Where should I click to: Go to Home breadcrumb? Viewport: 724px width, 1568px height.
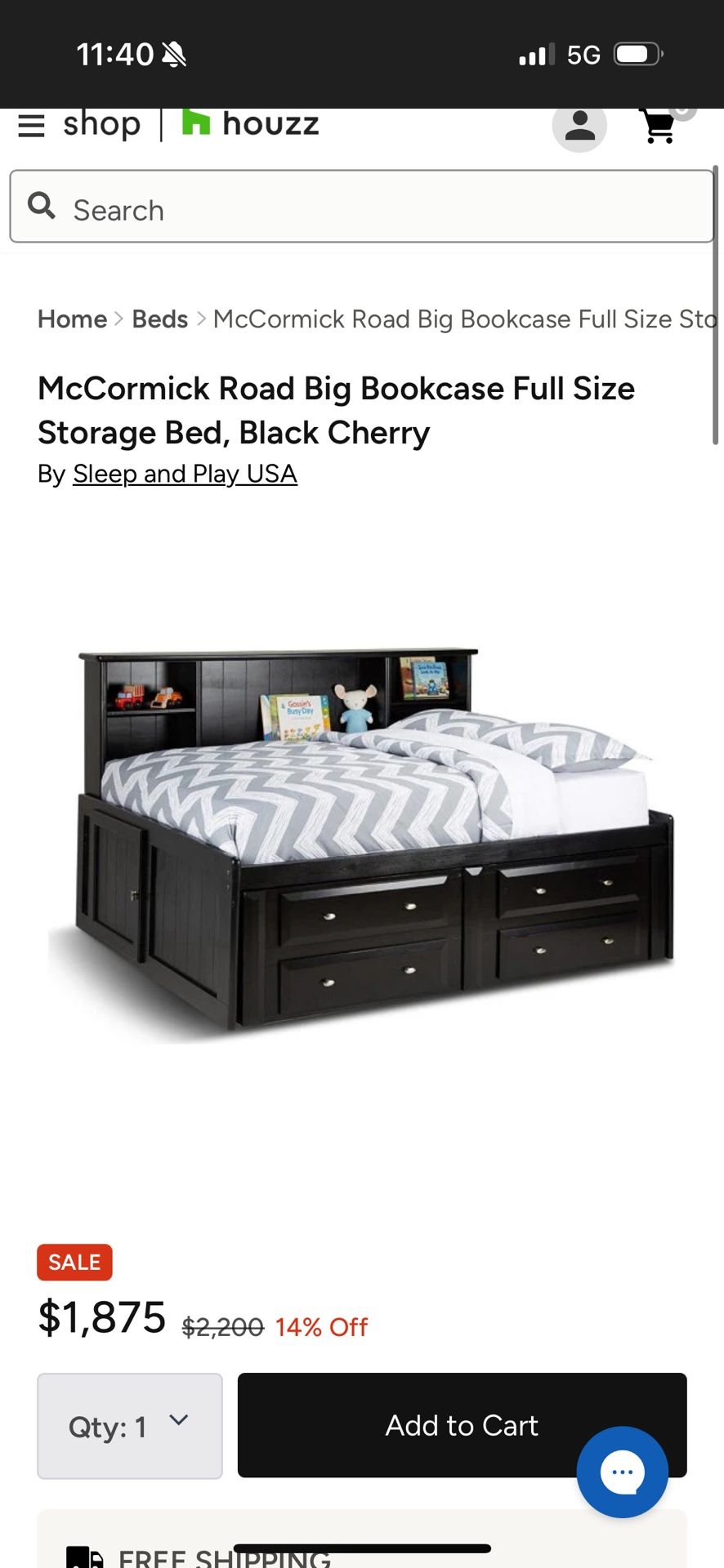point(72,319)
